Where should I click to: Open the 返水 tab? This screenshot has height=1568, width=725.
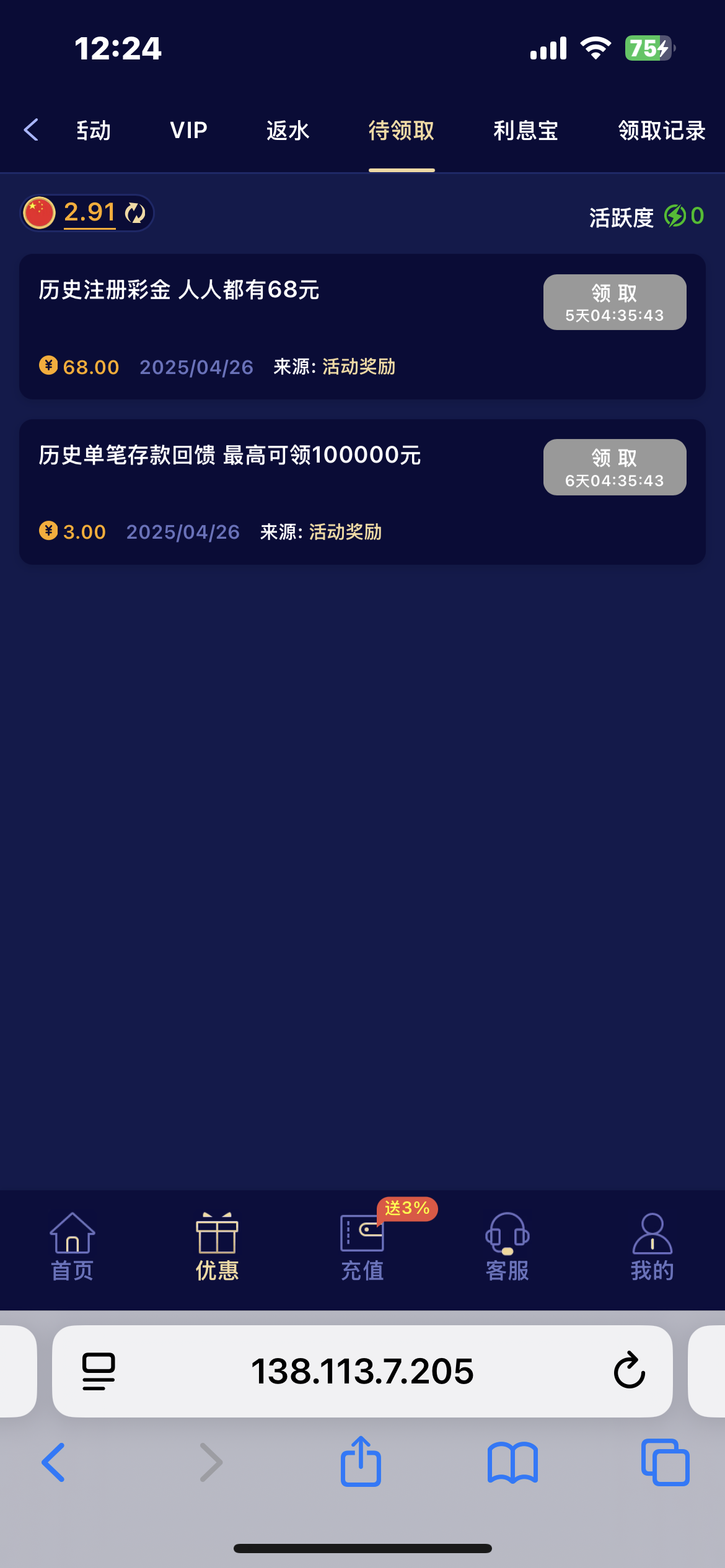coord(288,130)
